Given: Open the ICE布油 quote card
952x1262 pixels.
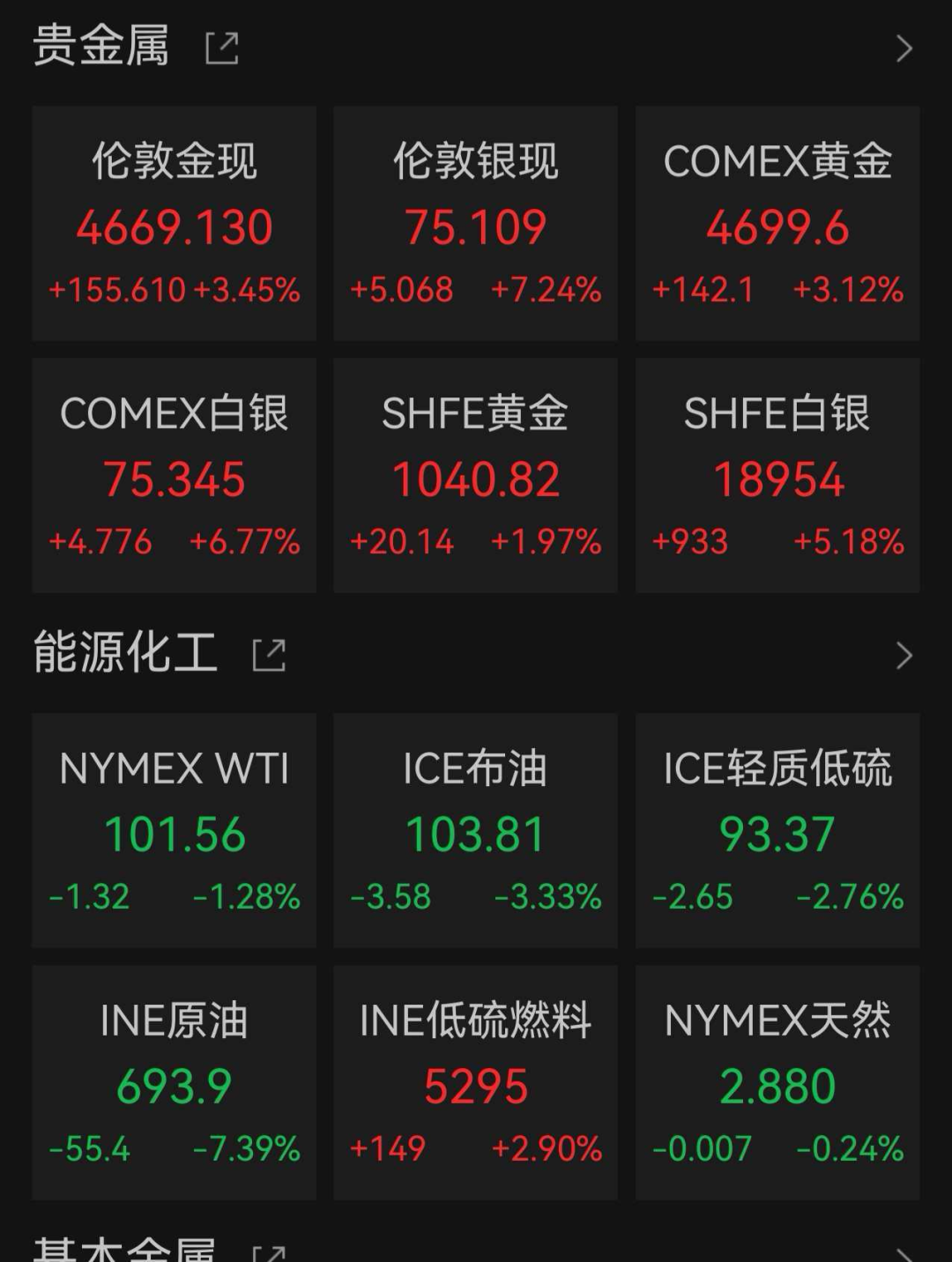Looking at the screenshot, I should click(x=476, y=831).
